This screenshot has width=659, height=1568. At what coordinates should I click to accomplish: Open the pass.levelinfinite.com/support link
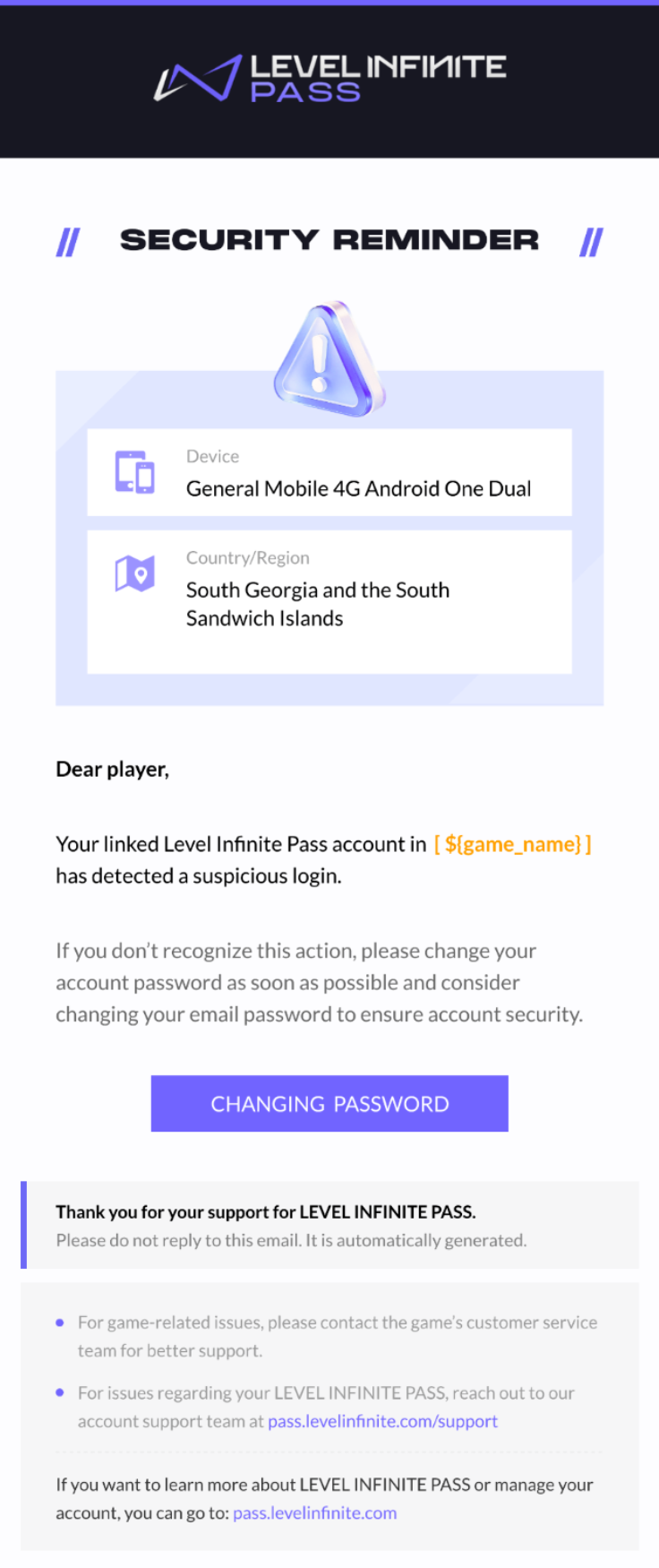click(382, 1421)
